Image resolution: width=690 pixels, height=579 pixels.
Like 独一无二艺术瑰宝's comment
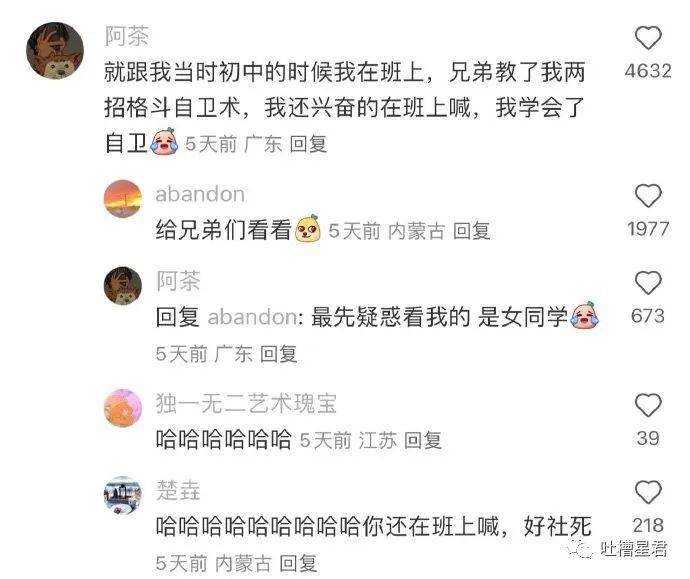(x=648, y=405)
